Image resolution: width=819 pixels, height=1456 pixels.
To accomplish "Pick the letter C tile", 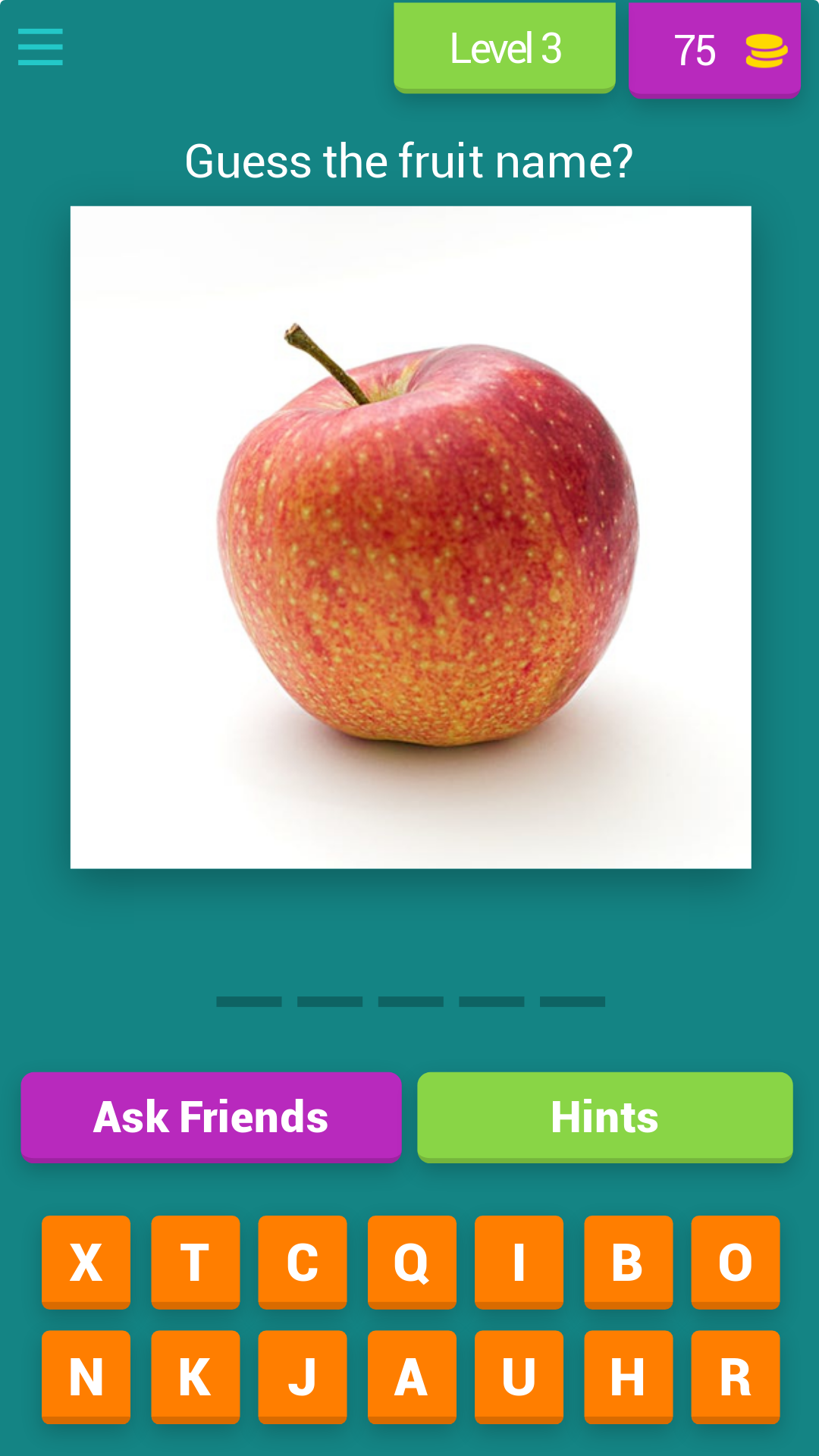I will [x=303, y=1262].
